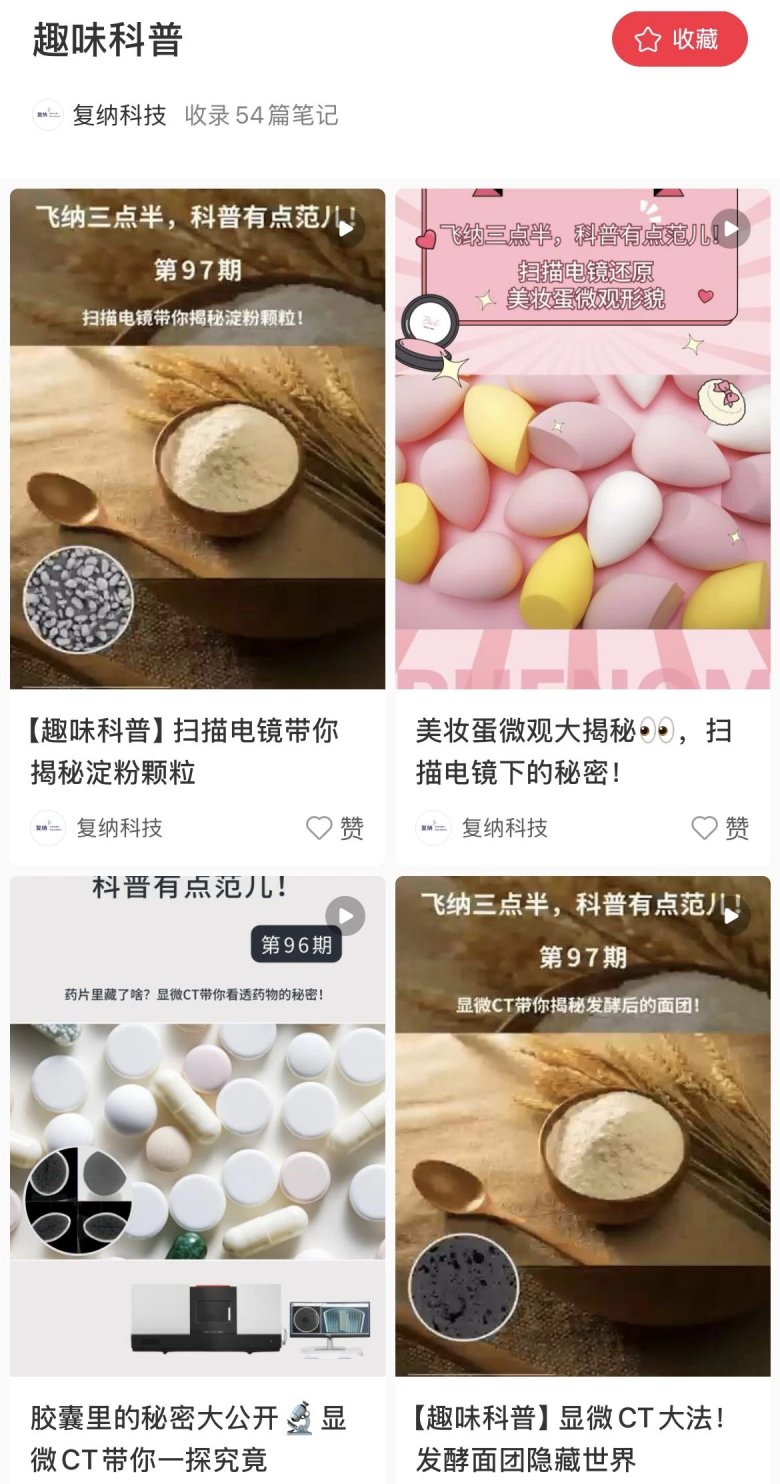Like the 扫描电镜带你揭秘淀粉颗粒 note
The image size is (780, 1484).
click(x=334, y=828)
